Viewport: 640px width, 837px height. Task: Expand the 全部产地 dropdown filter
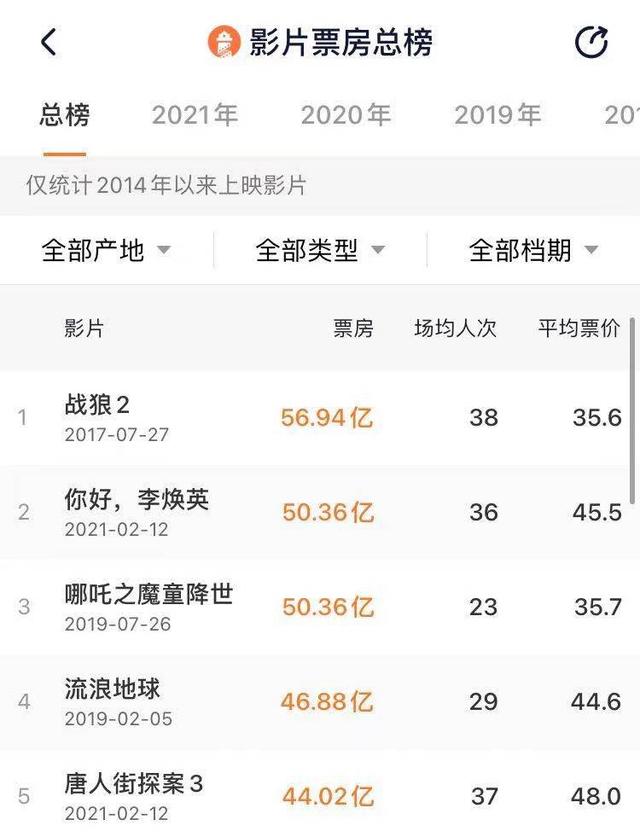(106, 250)
